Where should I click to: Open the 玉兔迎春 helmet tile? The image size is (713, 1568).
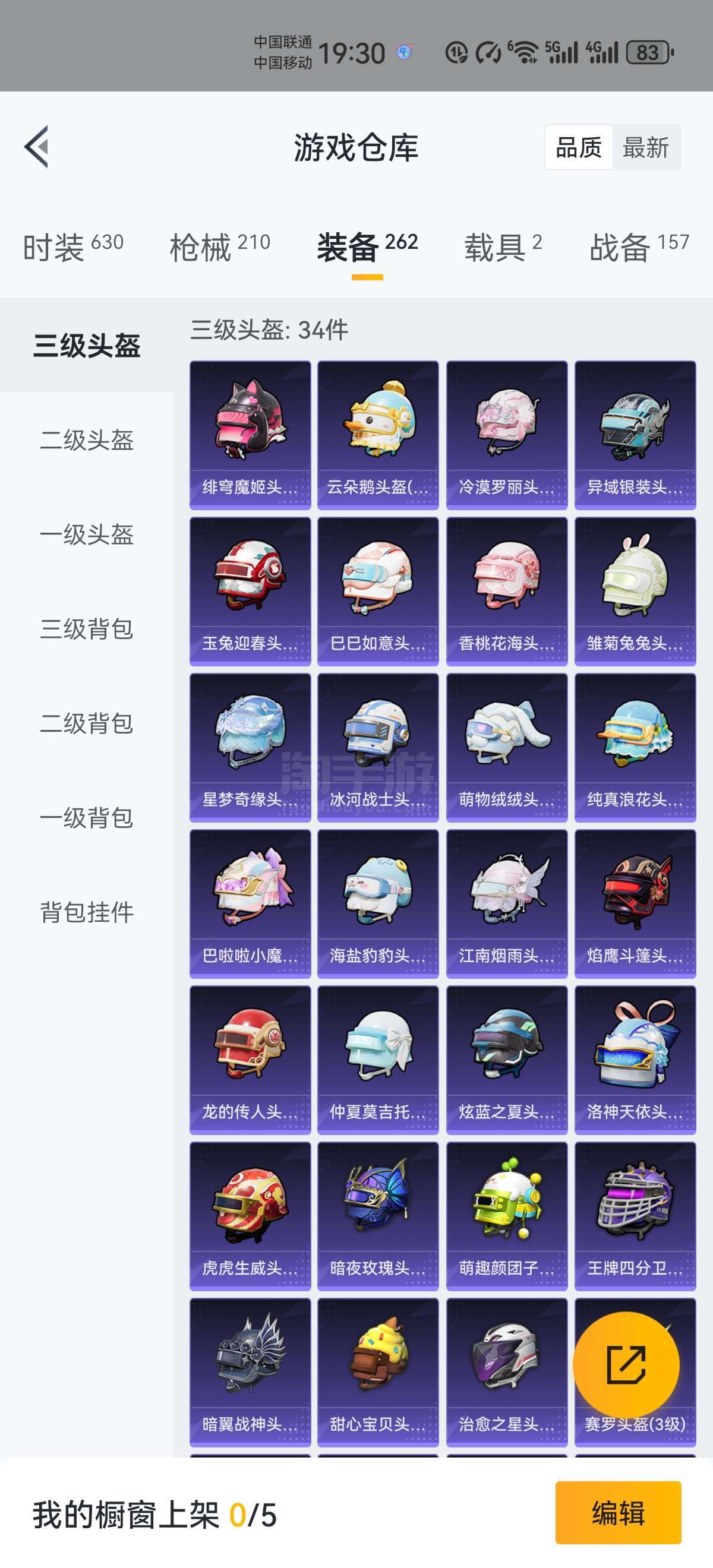coord(250,591)
